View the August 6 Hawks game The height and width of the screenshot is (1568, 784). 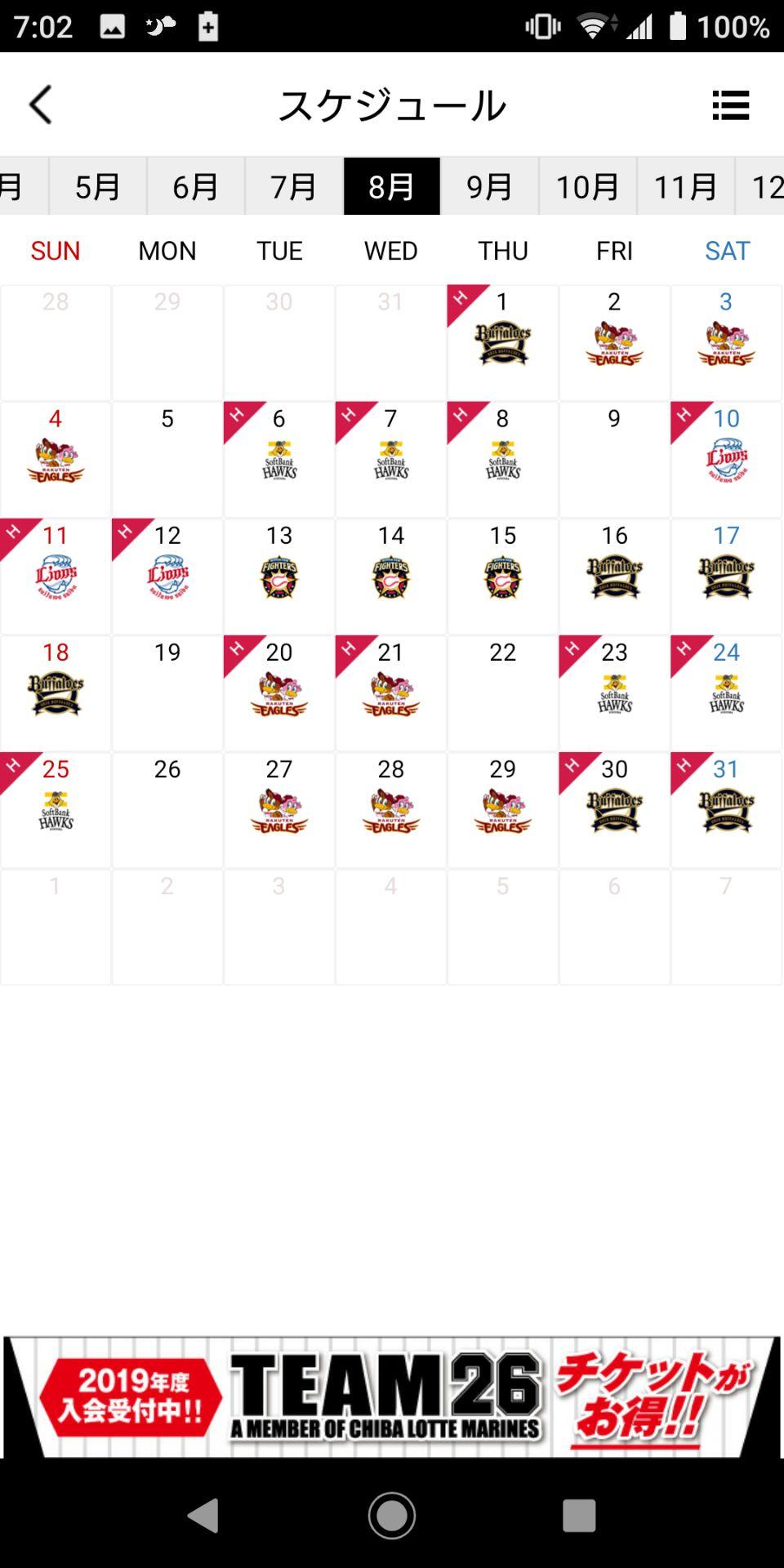click(x=279, y=460)
